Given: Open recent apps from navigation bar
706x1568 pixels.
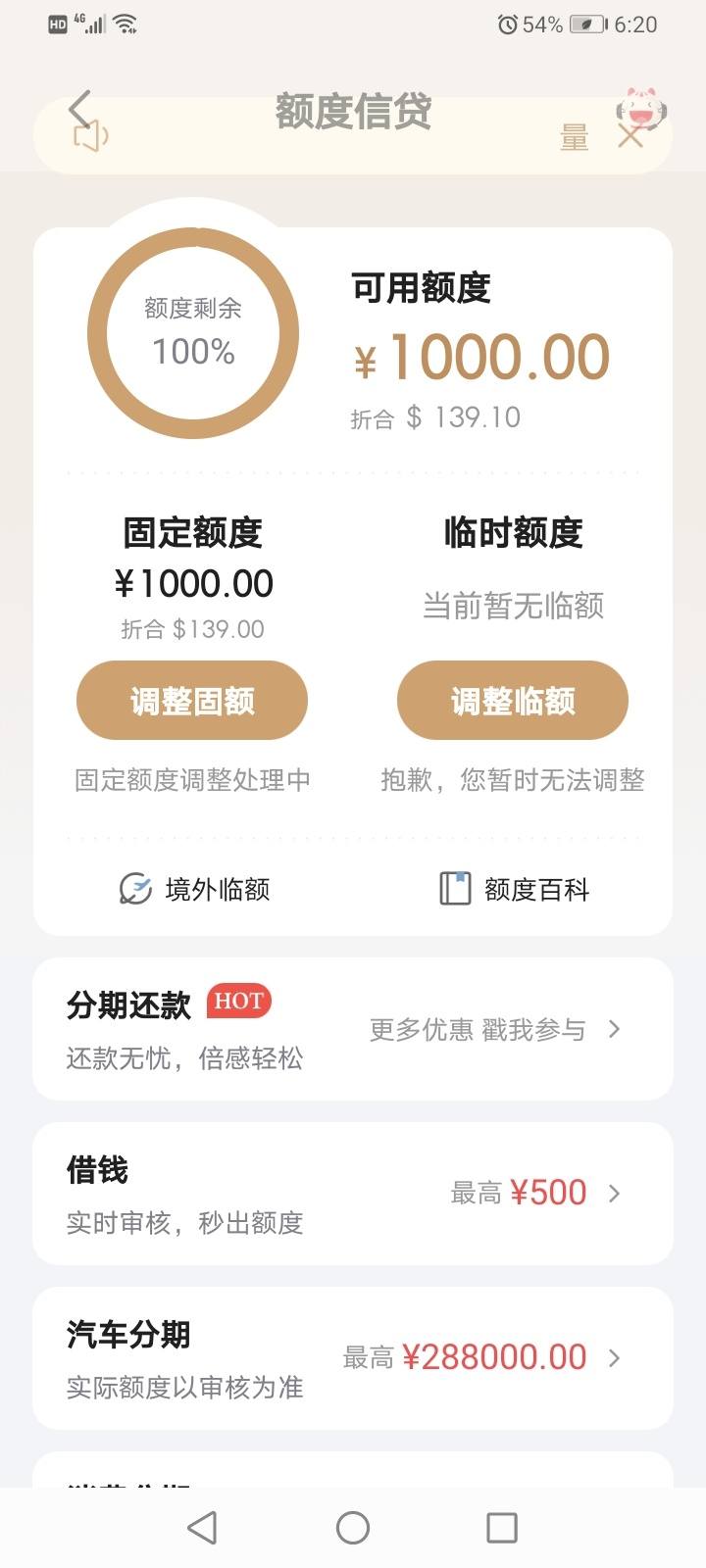Looking at the screenshot, I should pyautogui.click(x=502, y=1527).
